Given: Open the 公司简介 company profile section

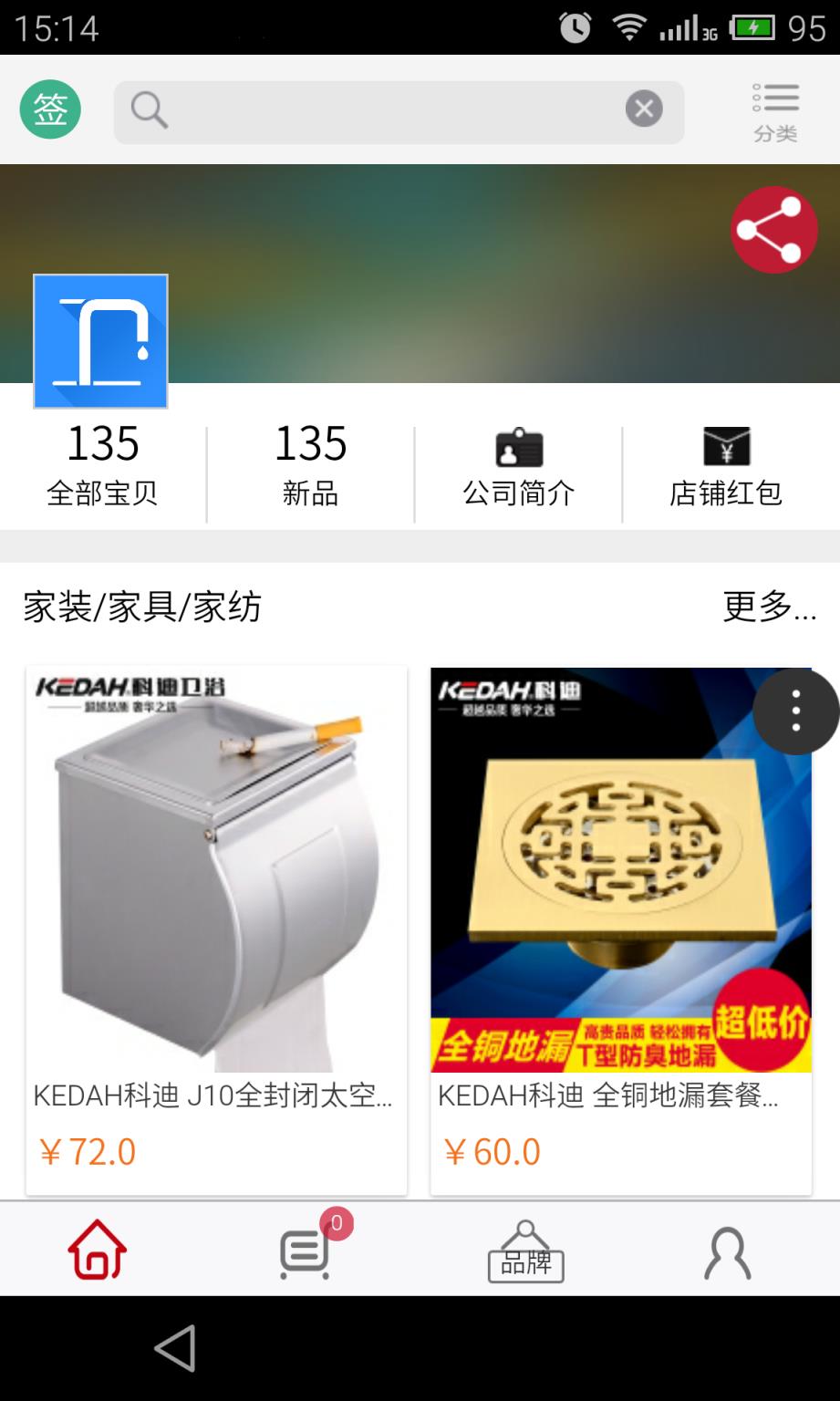Looking at the screenshot, I should 518,470.
